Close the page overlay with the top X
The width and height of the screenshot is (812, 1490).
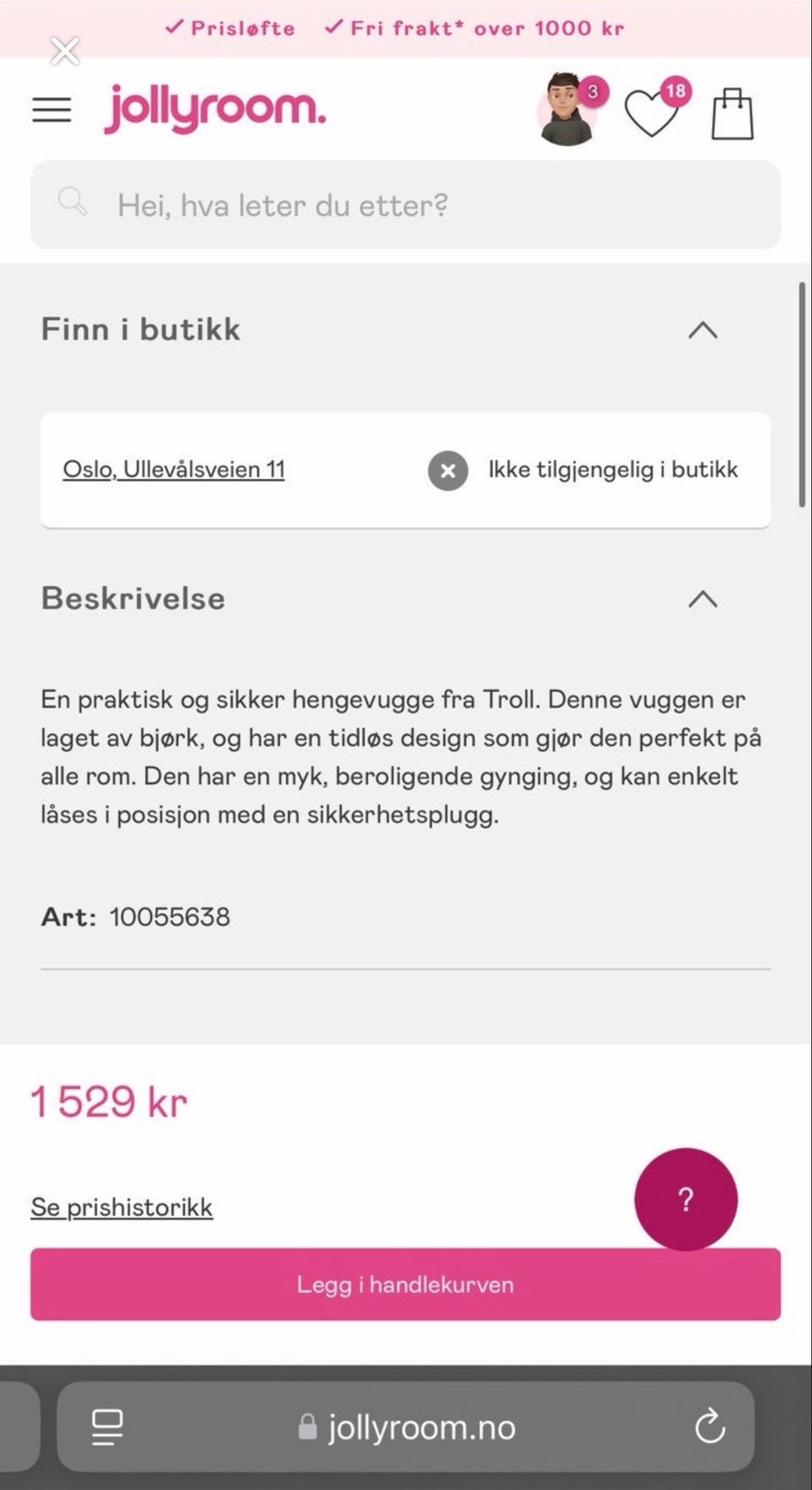click(x=64, y=51)
